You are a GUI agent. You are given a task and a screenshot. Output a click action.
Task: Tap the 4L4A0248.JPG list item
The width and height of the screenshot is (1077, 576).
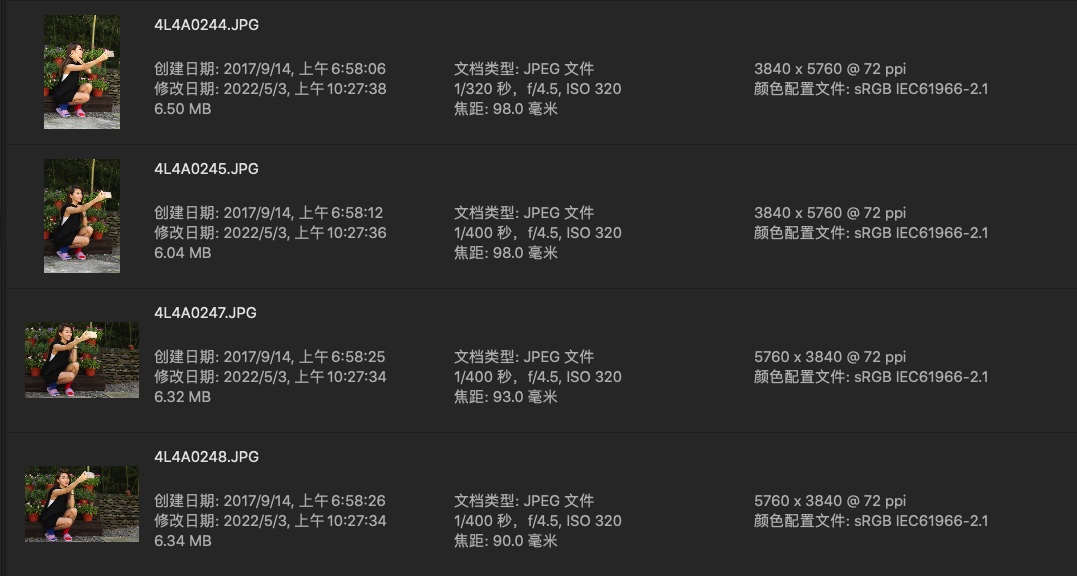[x=206, y=457]
